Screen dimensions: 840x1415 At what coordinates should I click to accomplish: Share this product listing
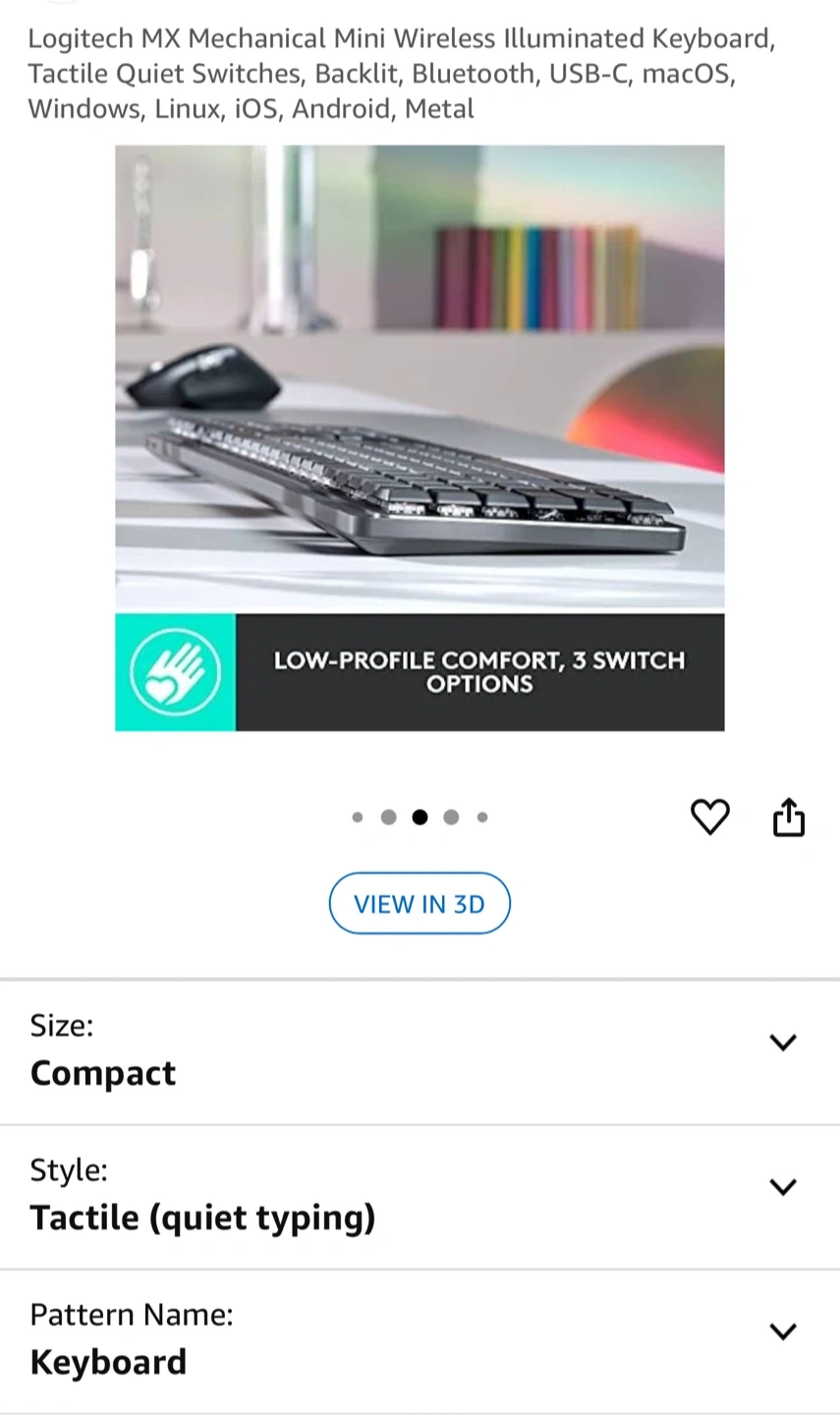(788, 817)
